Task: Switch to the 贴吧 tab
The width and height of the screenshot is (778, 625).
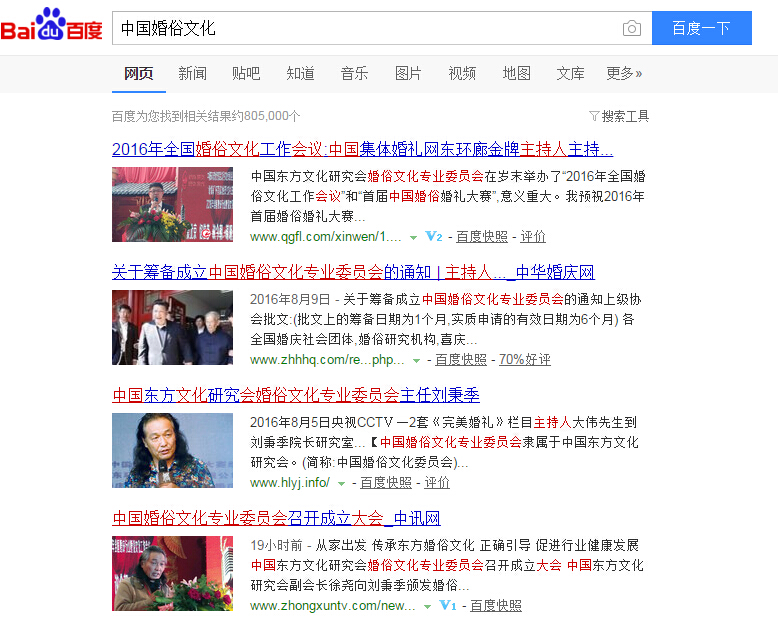Action: 246,73
